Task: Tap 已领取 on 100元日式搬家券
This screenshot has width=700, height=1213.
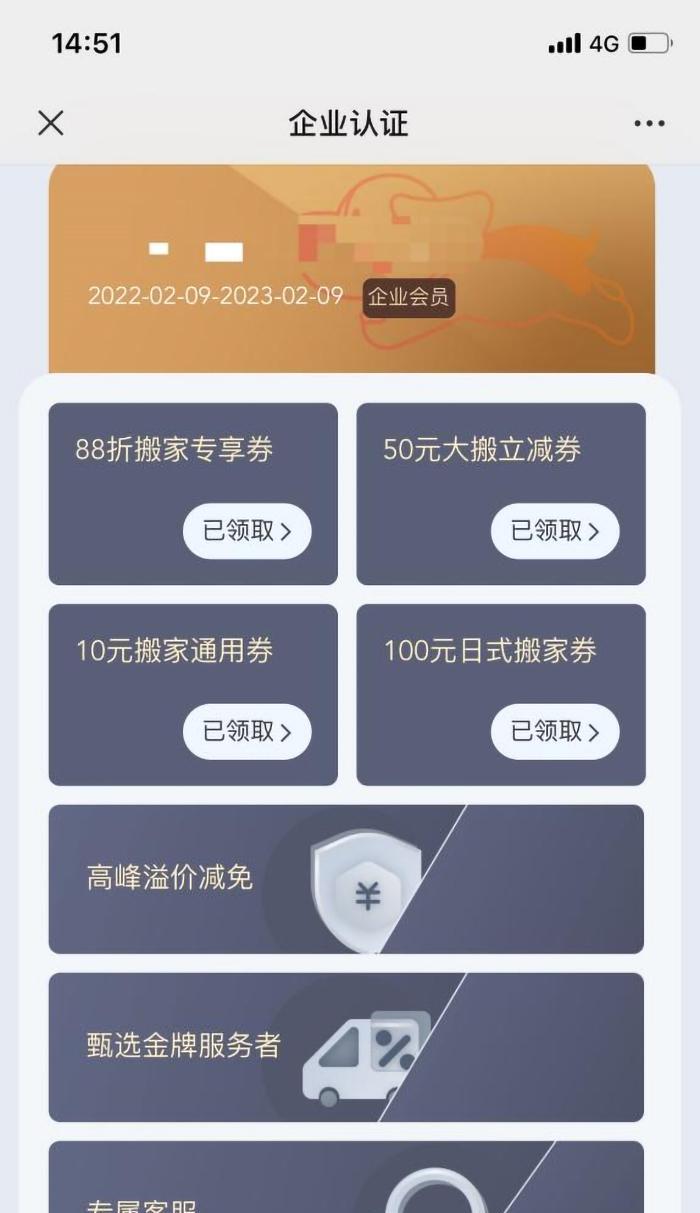Action: tap(555, 732)
